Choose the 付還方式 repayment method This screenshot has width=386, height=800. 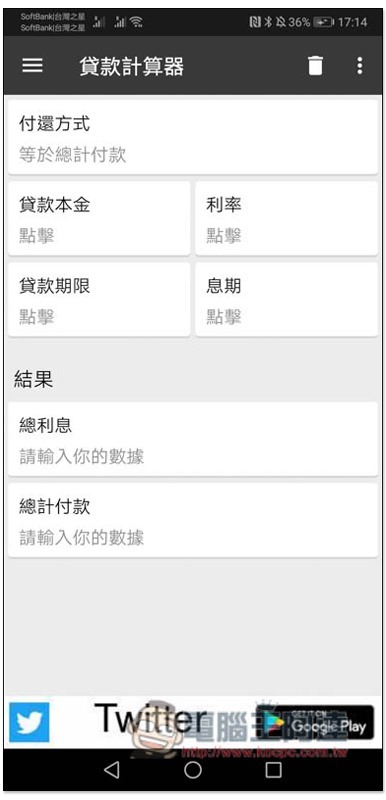click(x=193, y=138)
